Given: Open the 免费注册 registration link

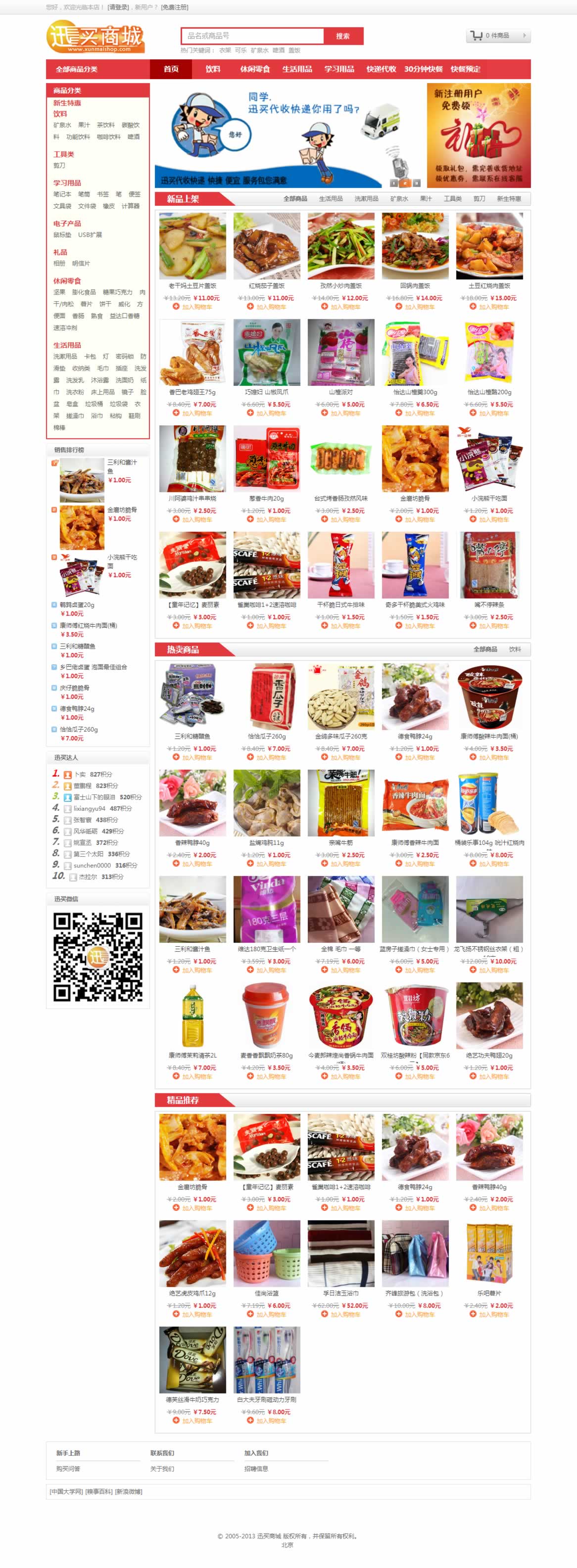Looking at the screenshot, I should [175, 7].
